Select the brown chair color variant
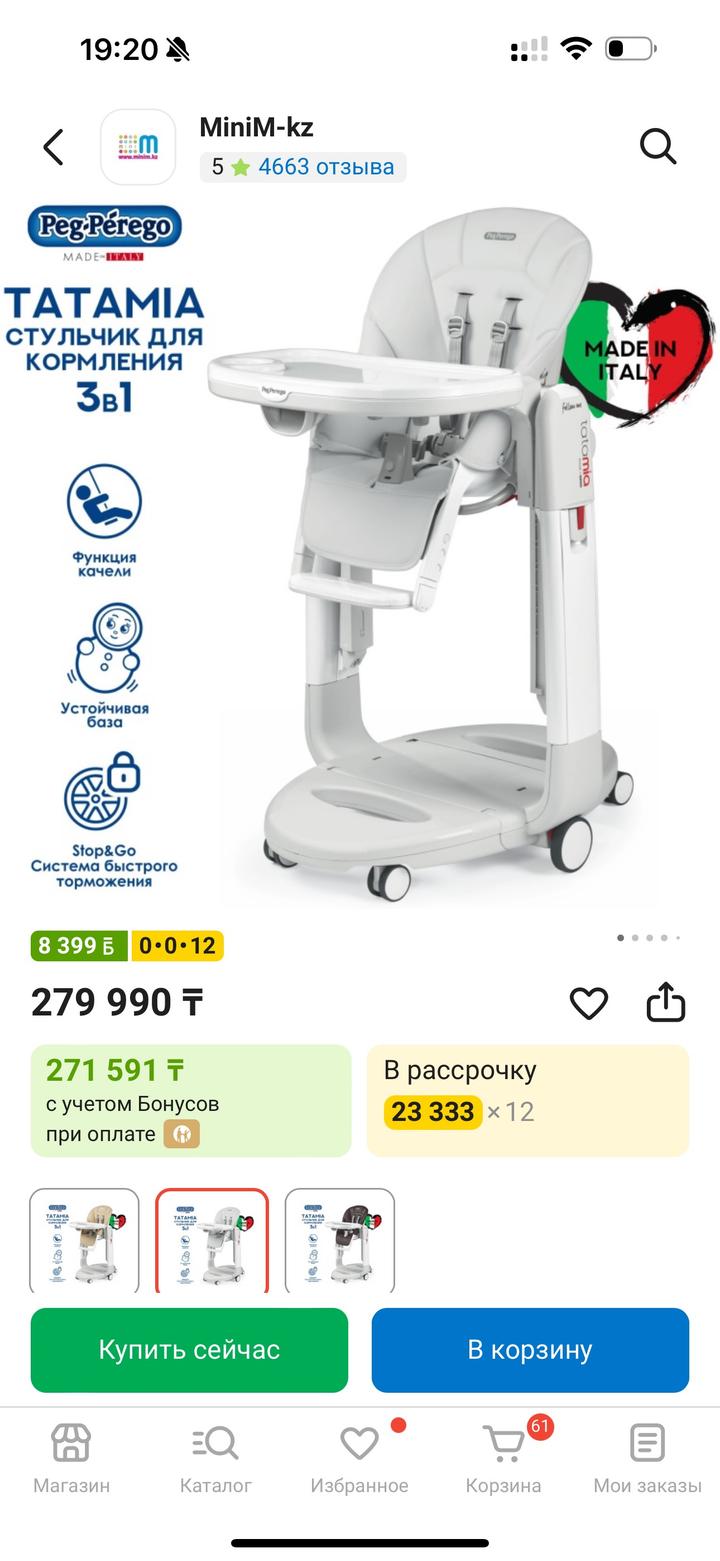Image resolution: width=720 pixels, height=1561 pixels. tap(340, 1240)
